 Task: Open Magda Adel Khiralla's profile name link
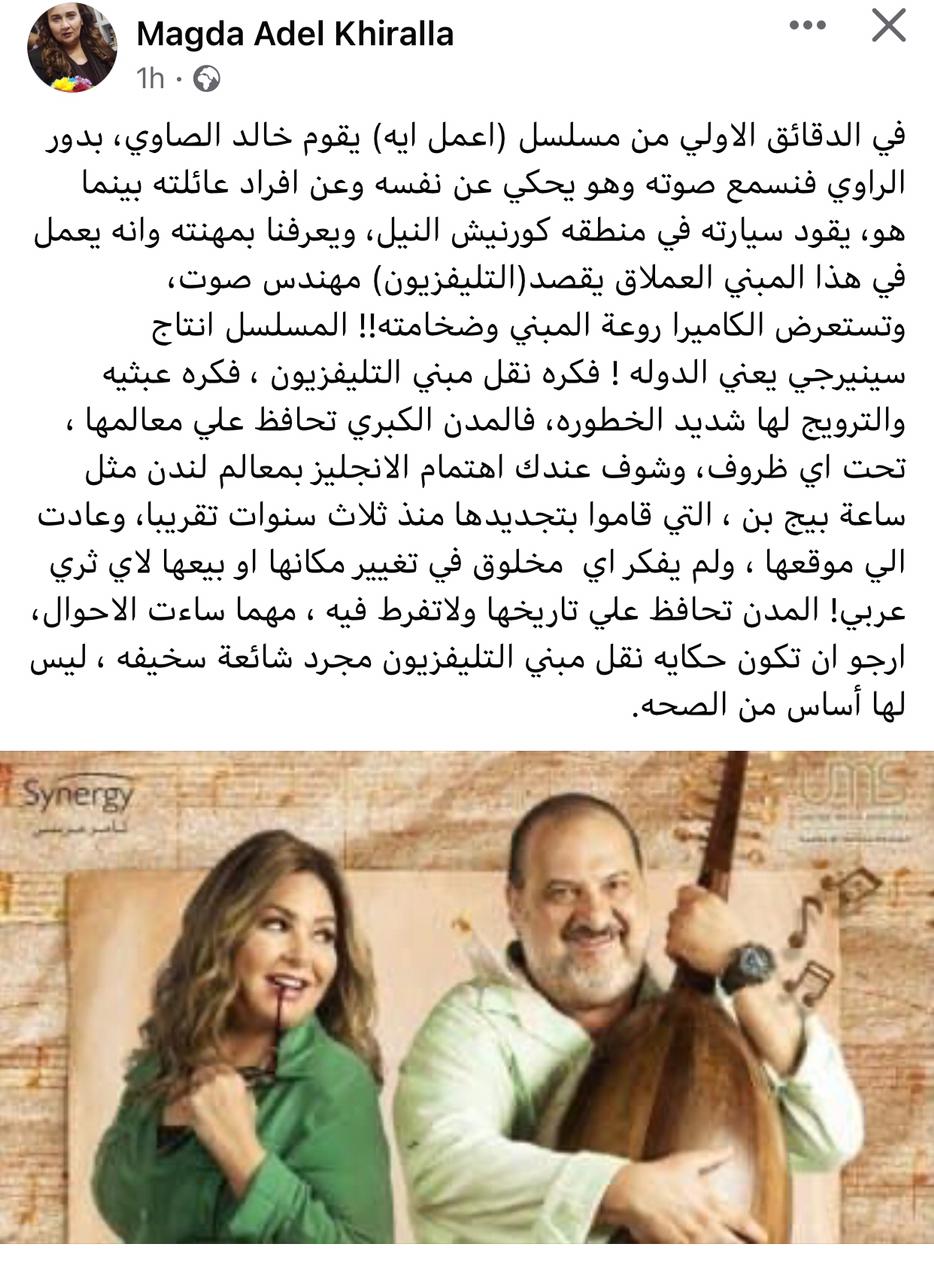(294, 34)
